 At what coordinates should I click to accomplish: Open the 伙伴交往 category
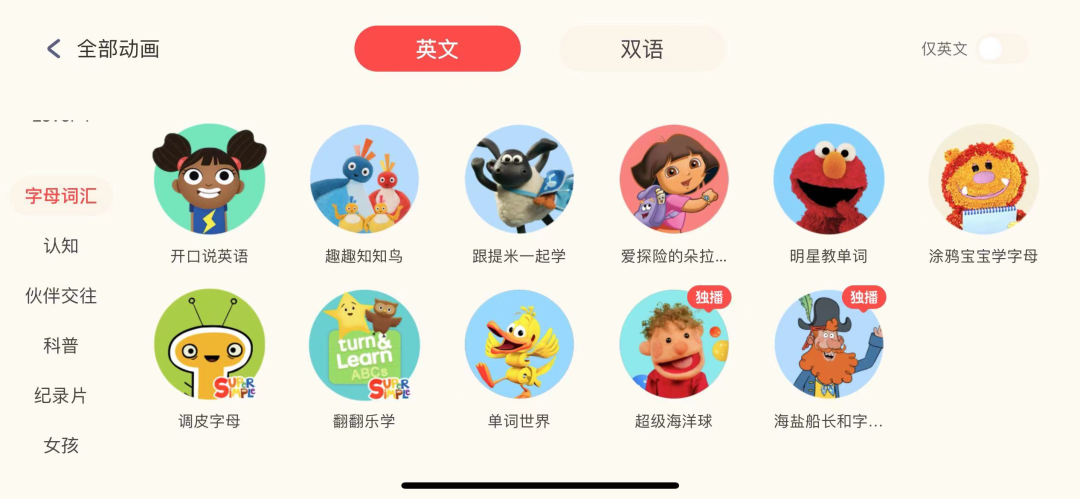coord(61,296)
